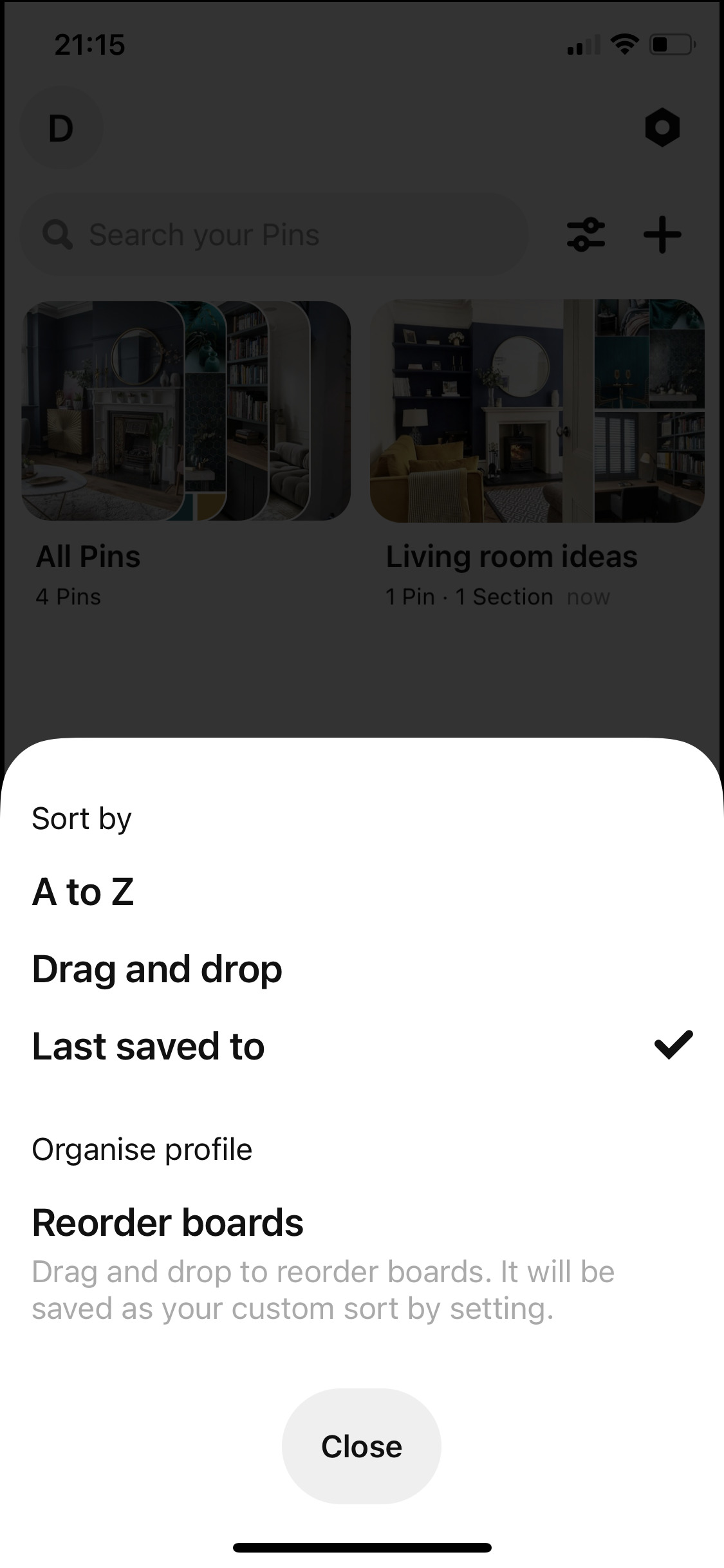
Task: Open Reorder boards
Action: coord(167,1222)
